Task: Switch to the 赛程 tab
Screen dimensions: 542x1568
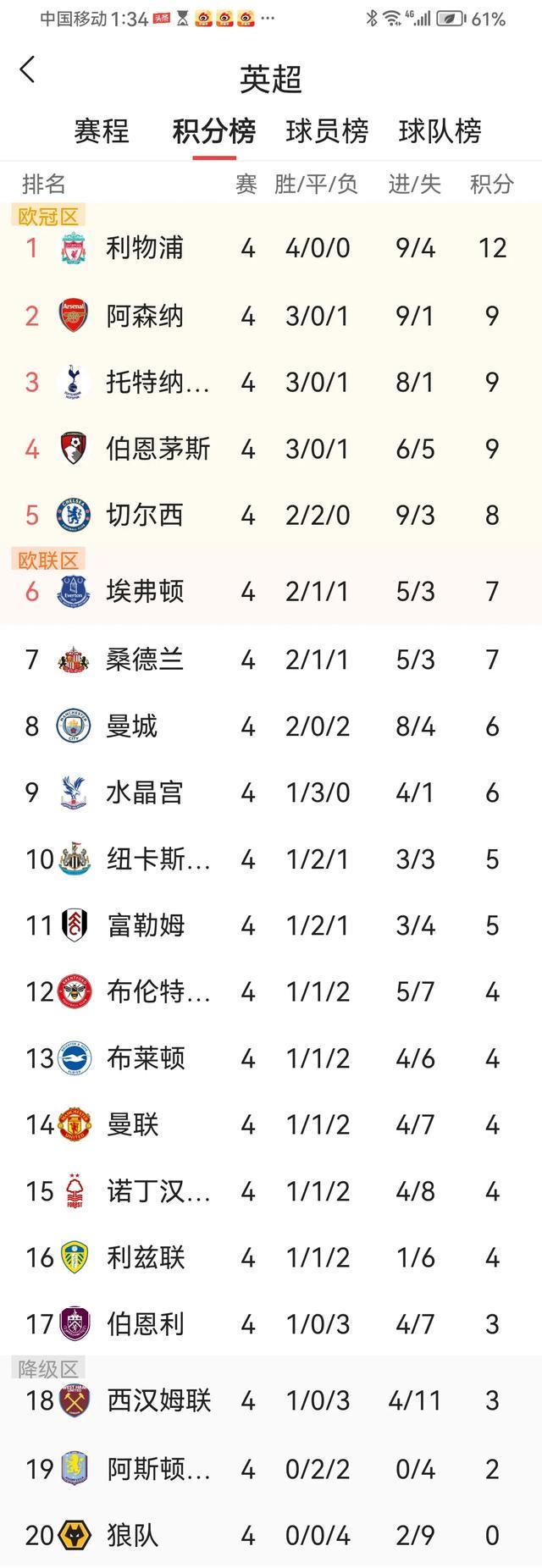Action: tap(102, 131)
